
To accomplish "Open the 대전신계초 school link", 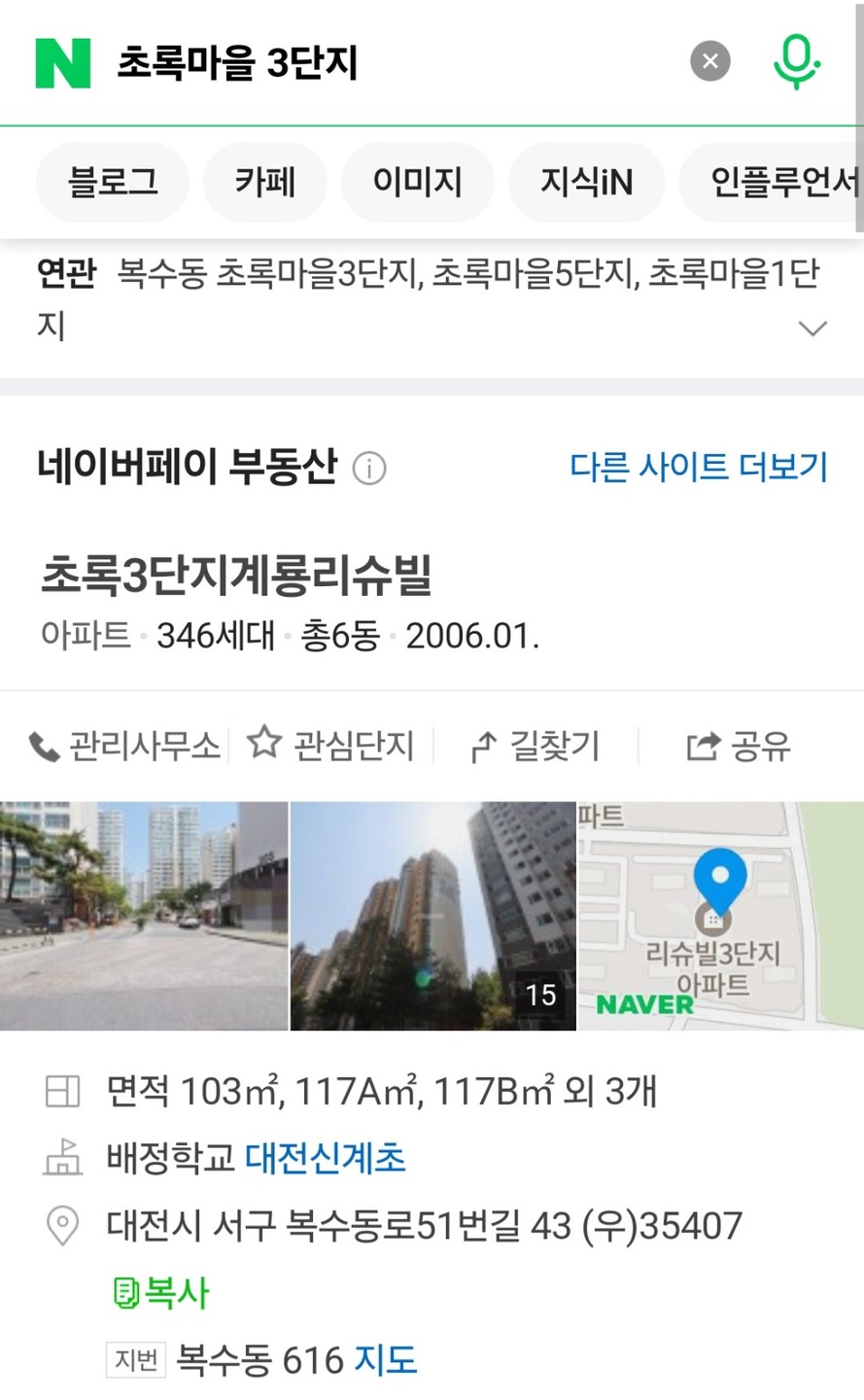I will (x=325, y=1158).
